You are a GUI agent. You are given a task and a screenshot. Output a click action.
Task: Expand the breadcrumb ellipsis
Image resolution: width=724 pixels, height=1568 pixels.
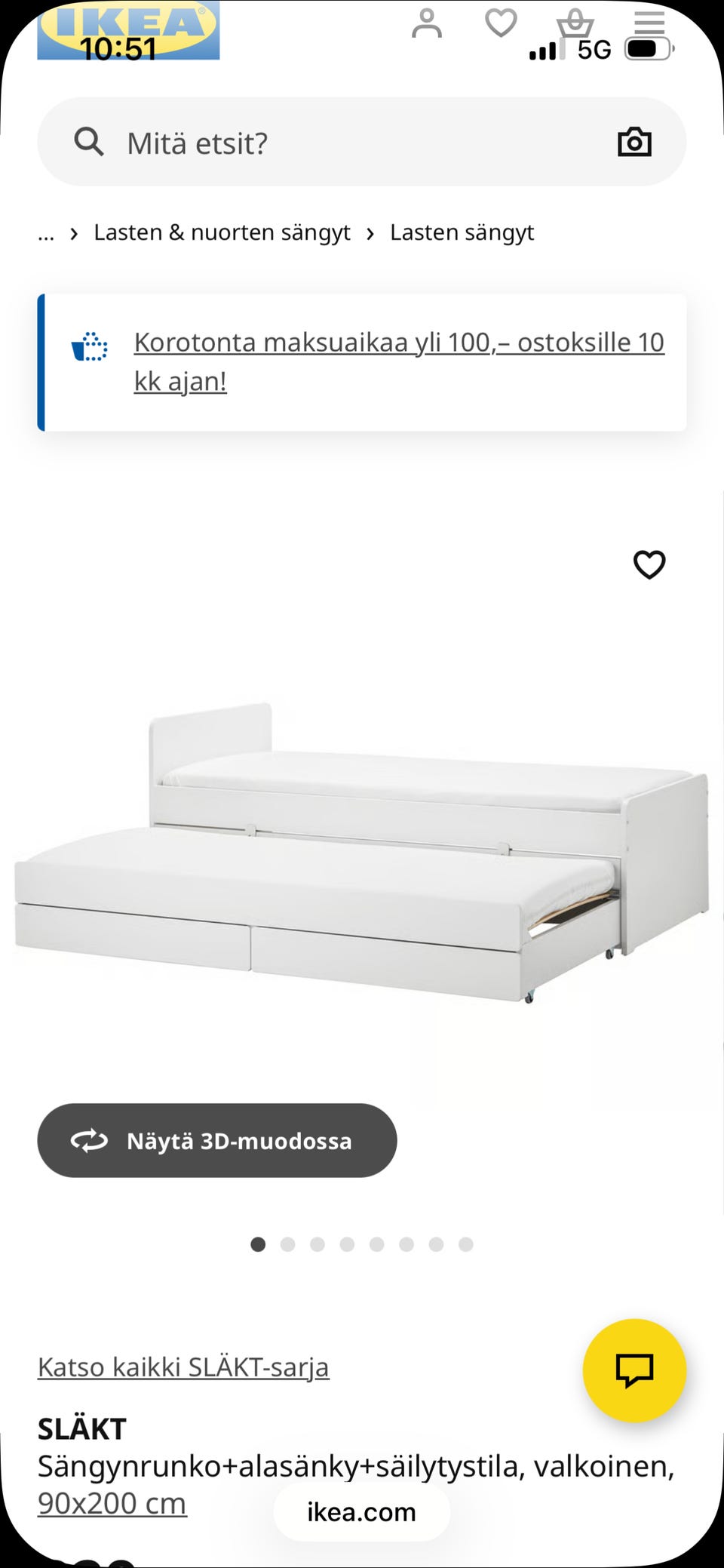[46, 234]
